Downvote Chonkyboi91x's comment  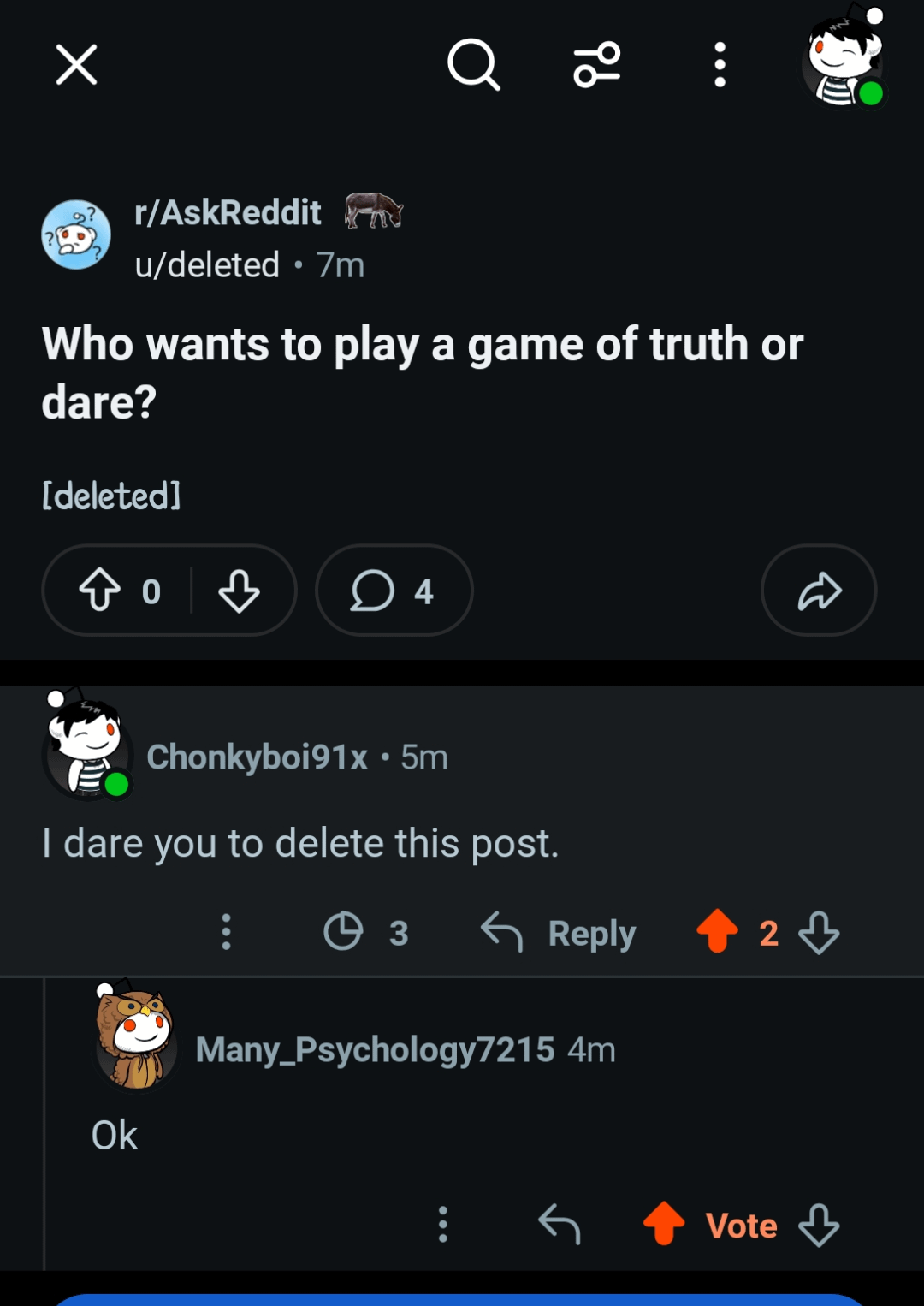click(819, 932)
